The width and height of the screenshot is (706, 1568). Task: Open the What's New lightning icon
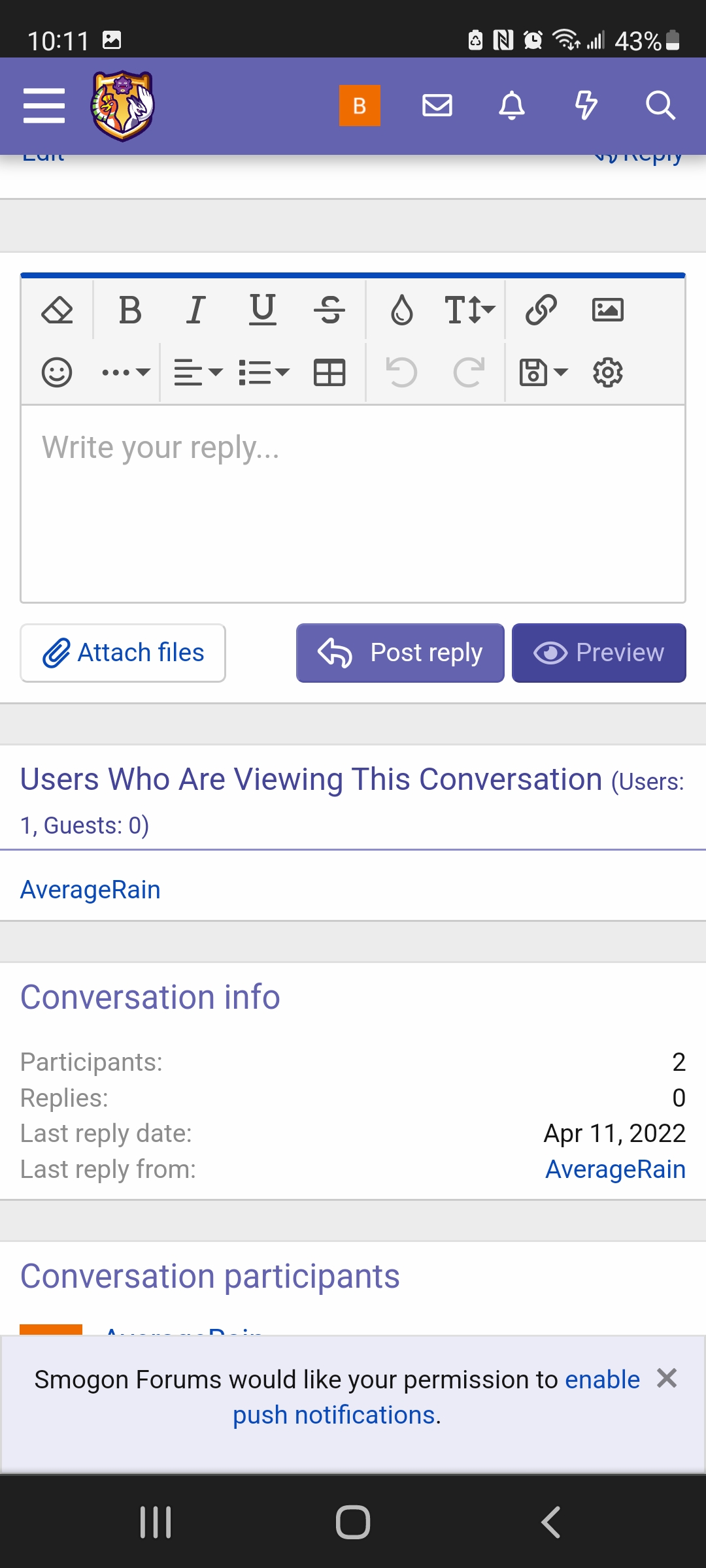tap(586, 105)
